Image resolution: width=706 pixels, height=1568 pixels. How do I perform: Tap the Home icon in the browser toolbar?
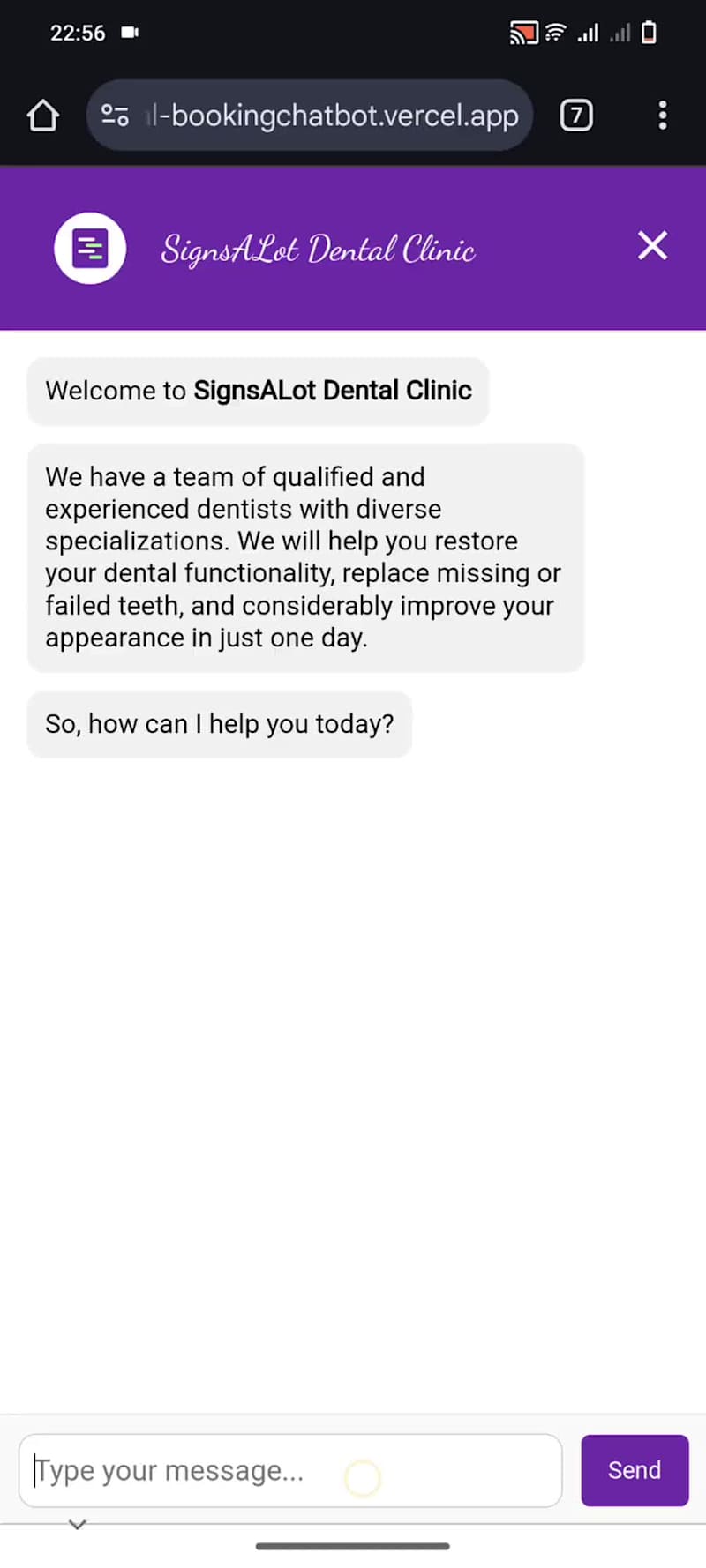pos(42,115)
